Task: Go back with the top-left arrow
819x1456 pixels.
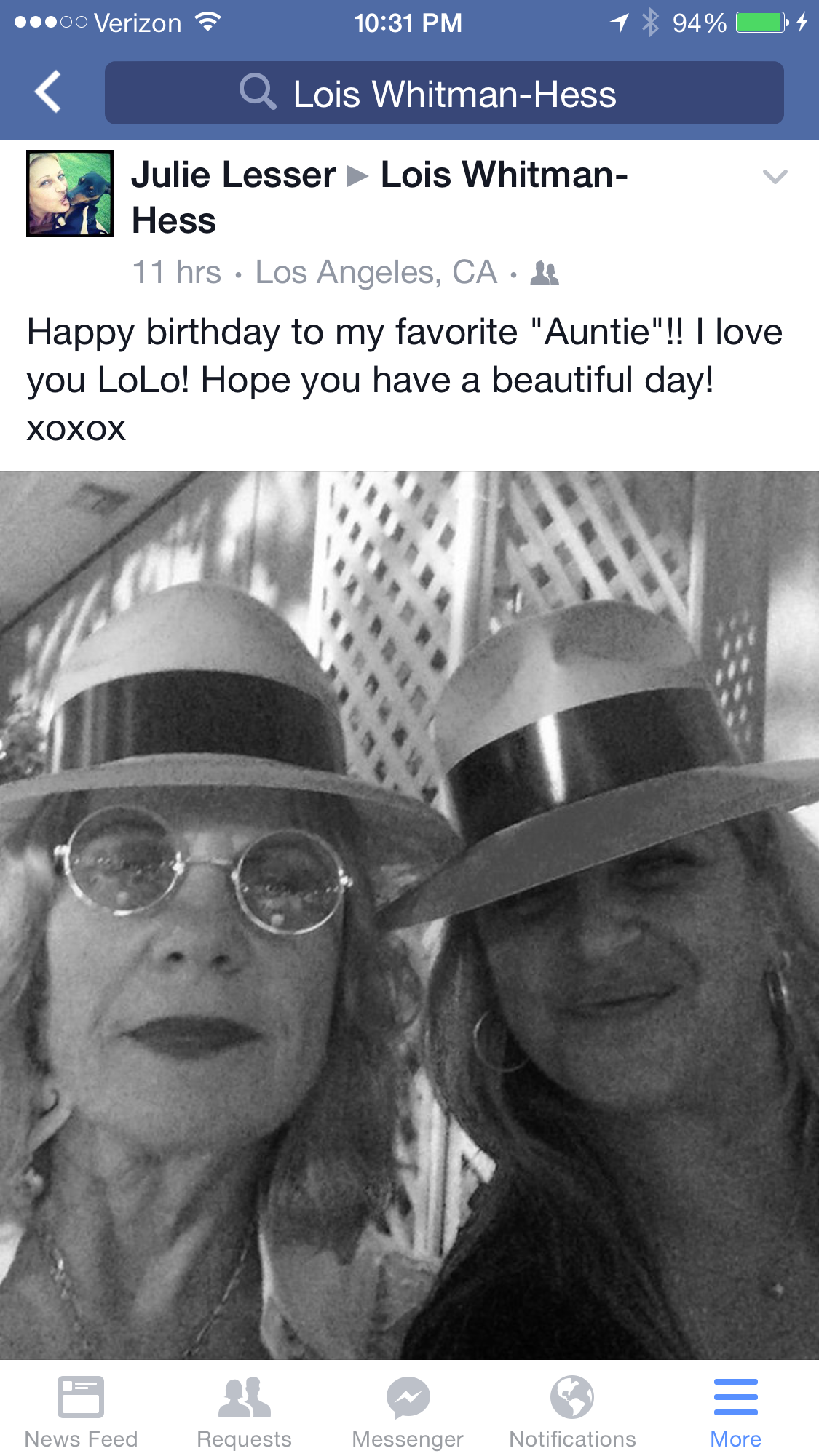Action: click(x=48, y=92)
